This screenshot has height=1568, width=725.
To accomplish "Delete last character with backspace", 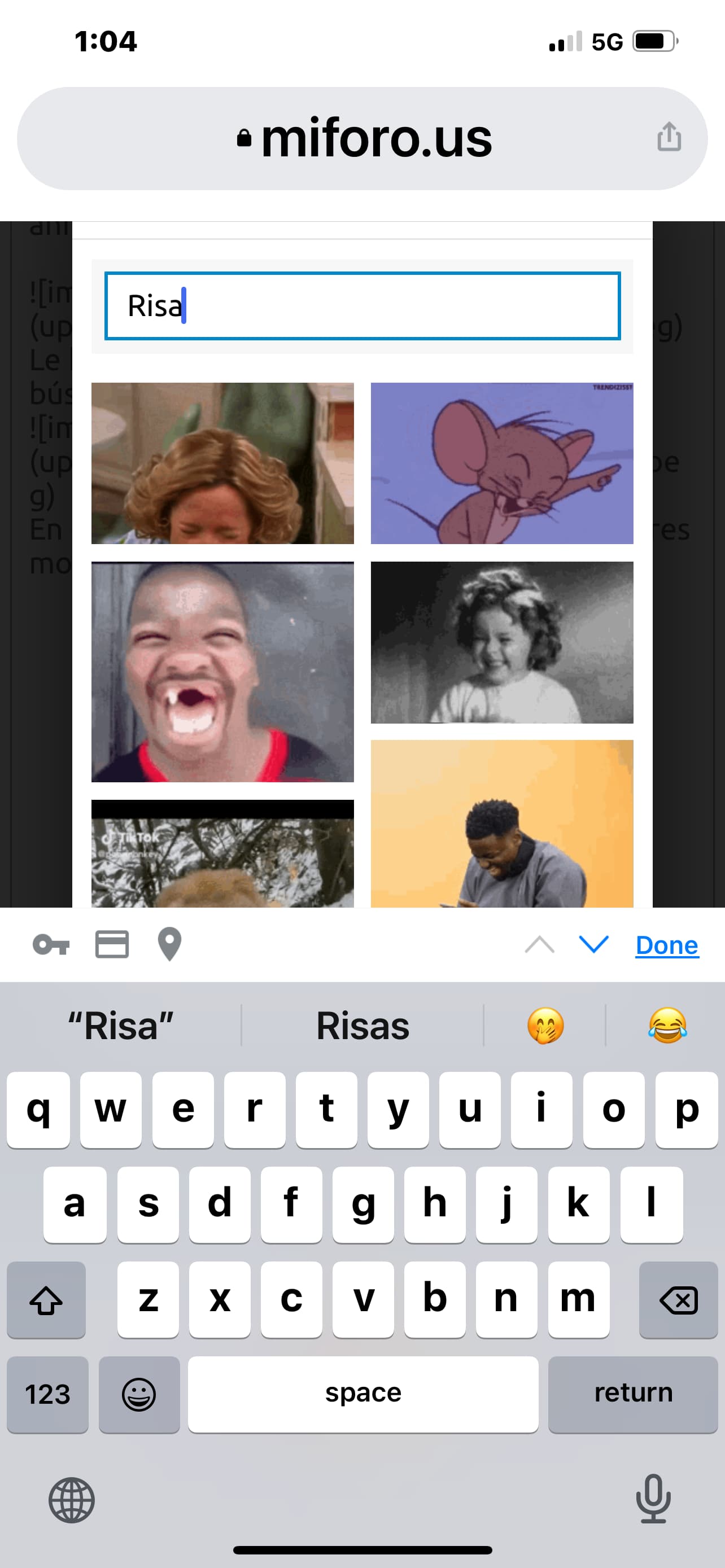I will [678, 1299].
